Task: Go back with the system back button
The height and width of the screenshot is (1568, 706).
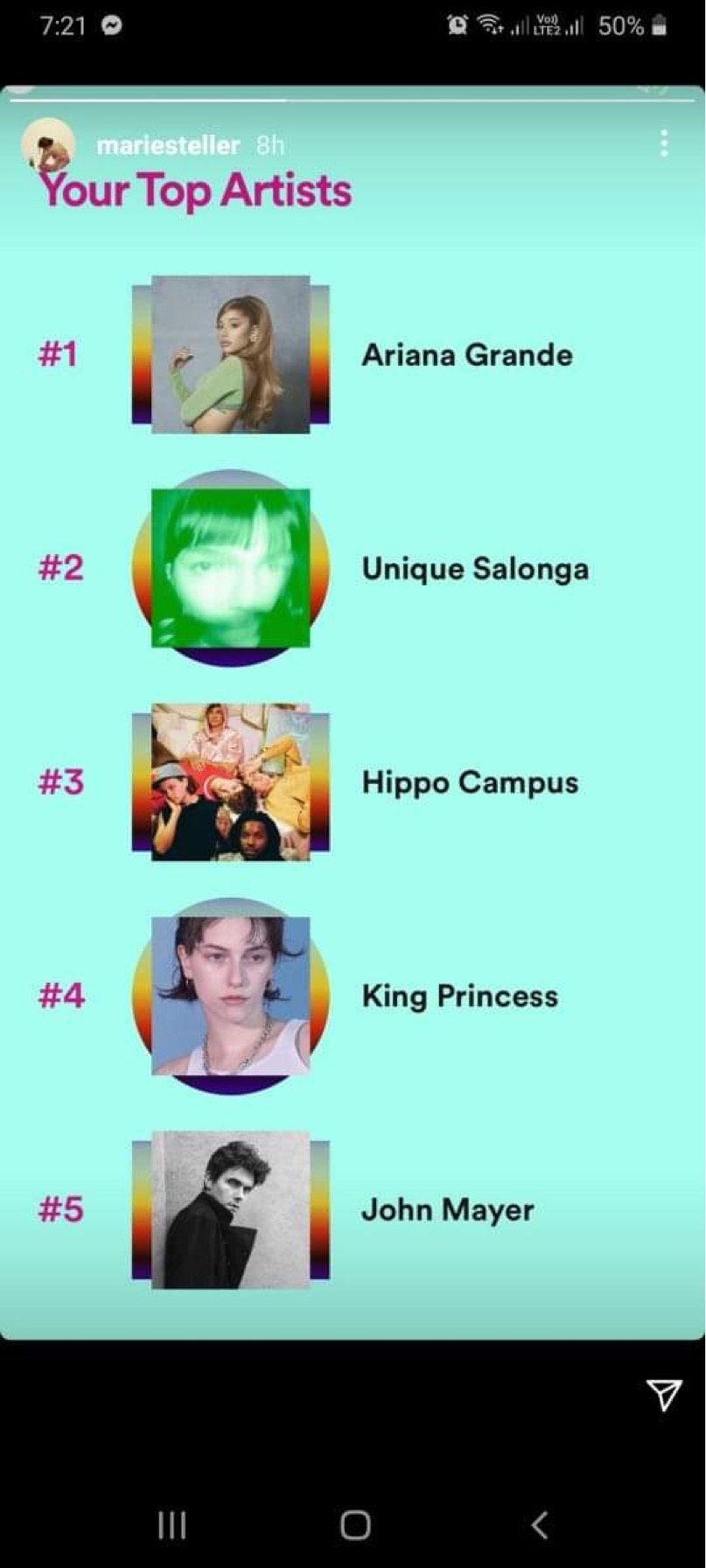Action: (540, 1525)
